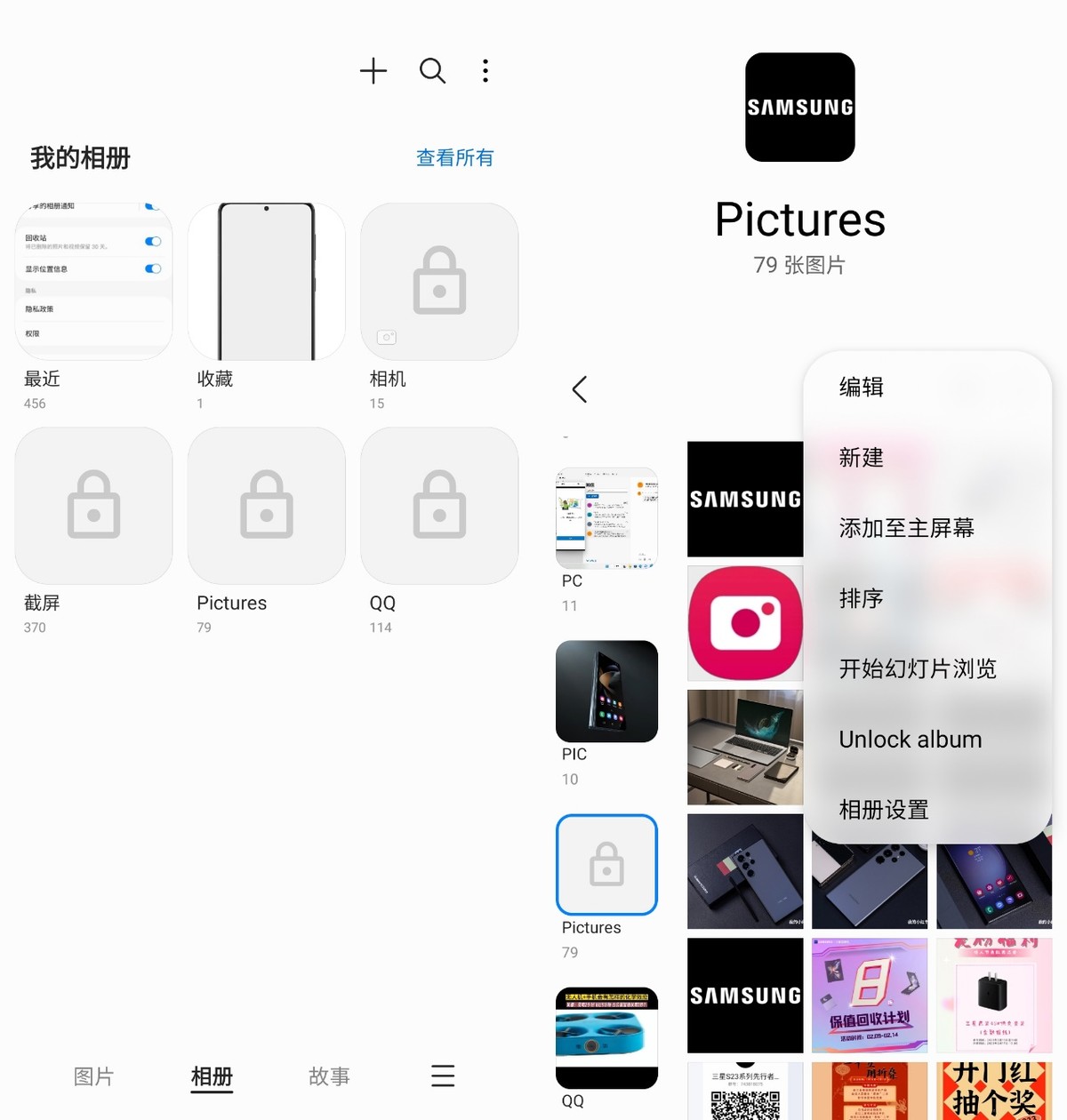Image resolution: width=1067 pixels, height=1120 pixels.
Task: Toggle the album notification switch at top
Action: tap(153, 206)
